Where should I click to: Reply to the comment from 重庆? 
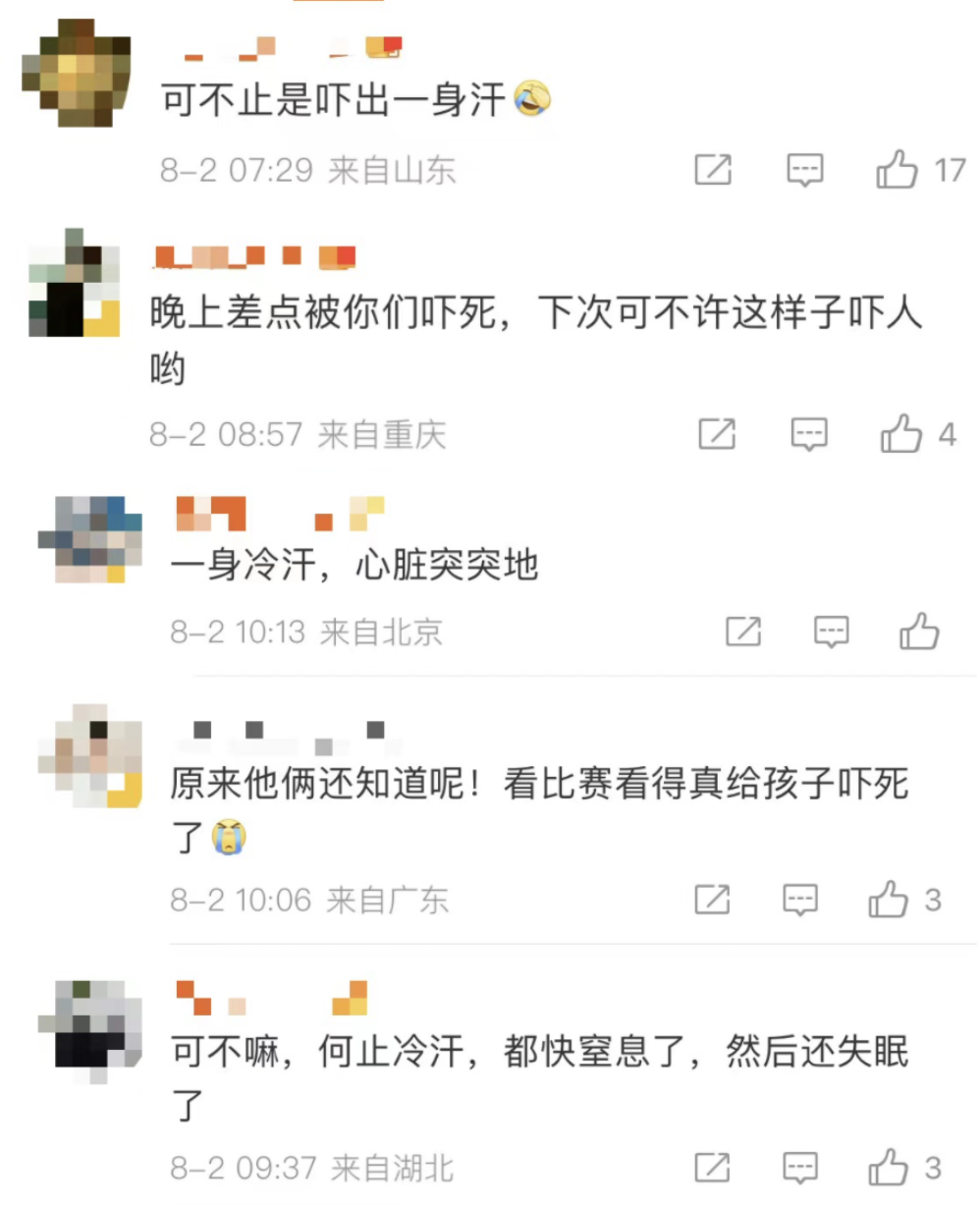pos(809,433)
